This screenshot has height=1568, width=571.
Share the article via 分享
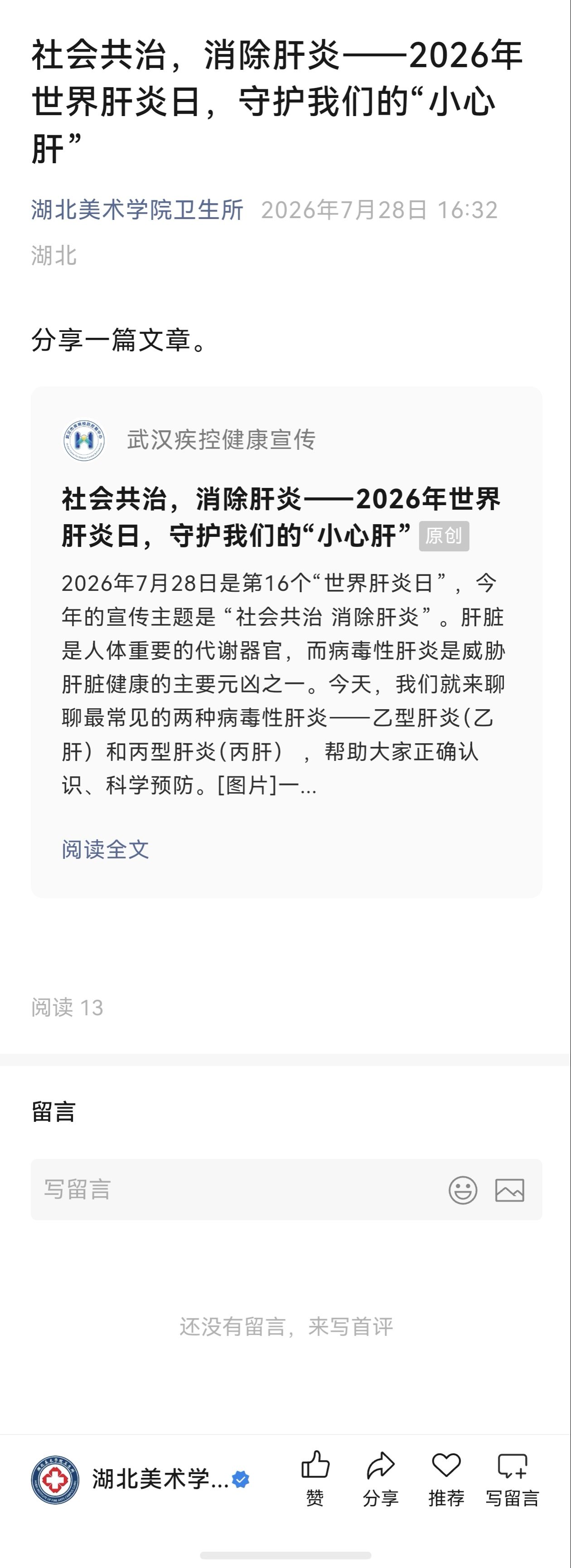coord(381,1479)
